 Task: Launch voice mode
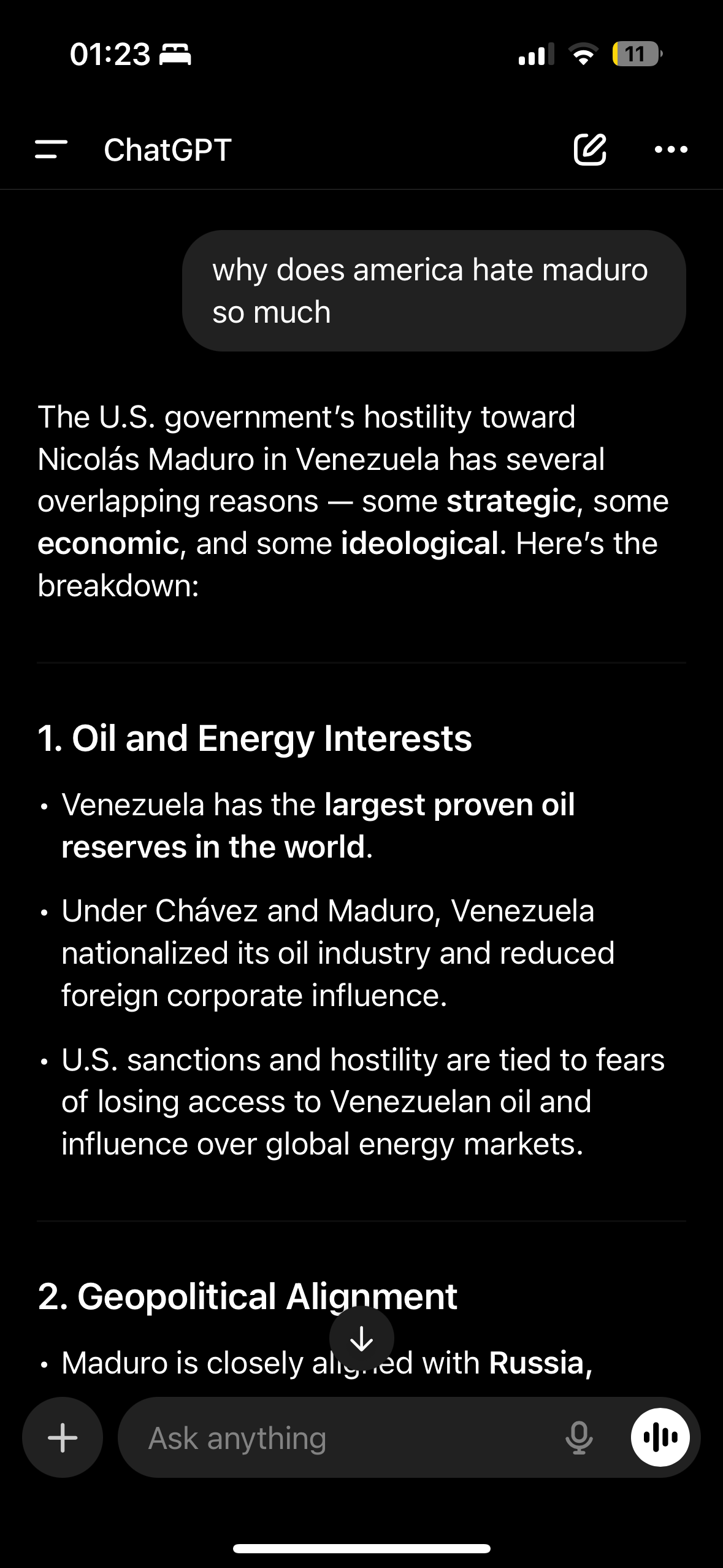pyautogui.click(x=660, y=1437)
